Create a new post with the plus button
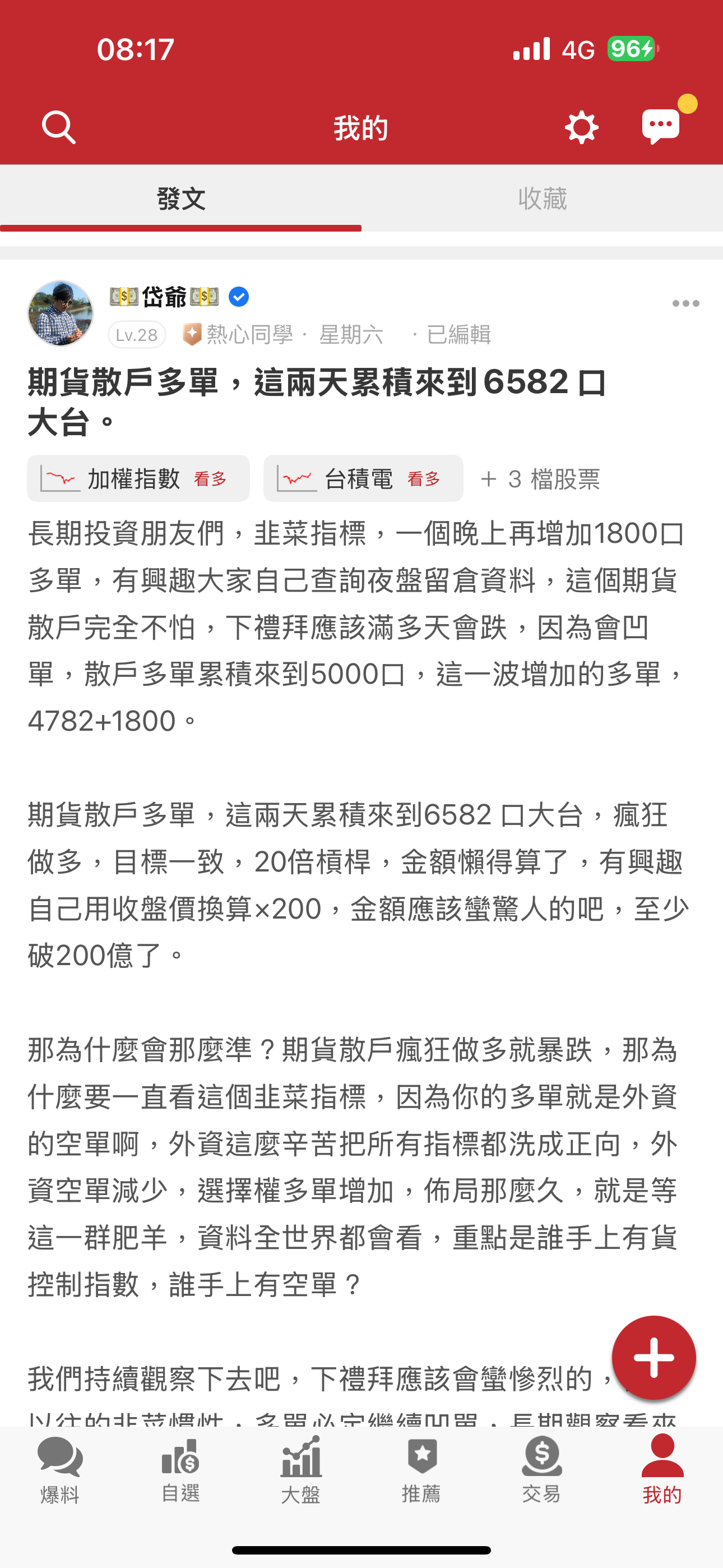Screen dimensions: 723x1568 click(653, 1357)
